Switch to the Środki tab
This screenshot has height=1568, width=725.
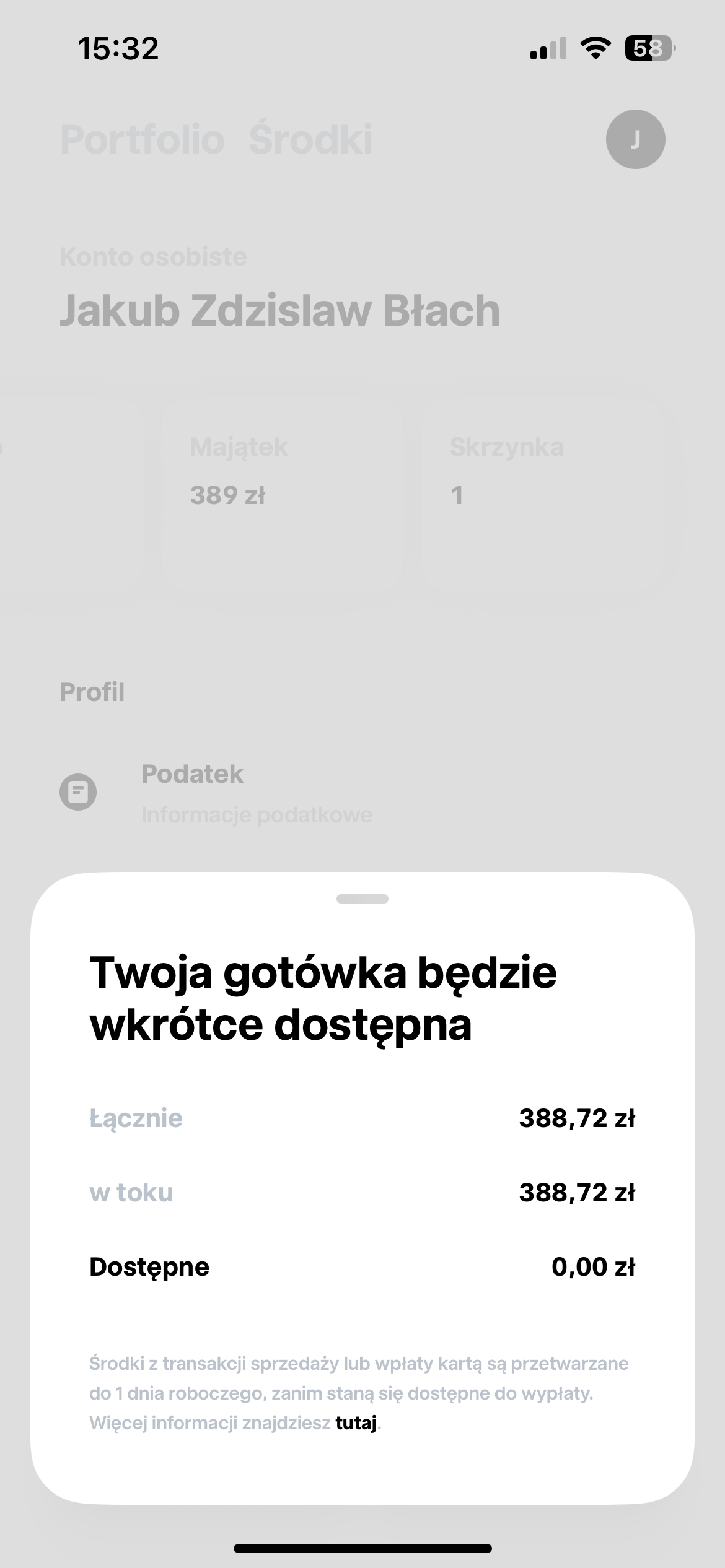(310, 139)
